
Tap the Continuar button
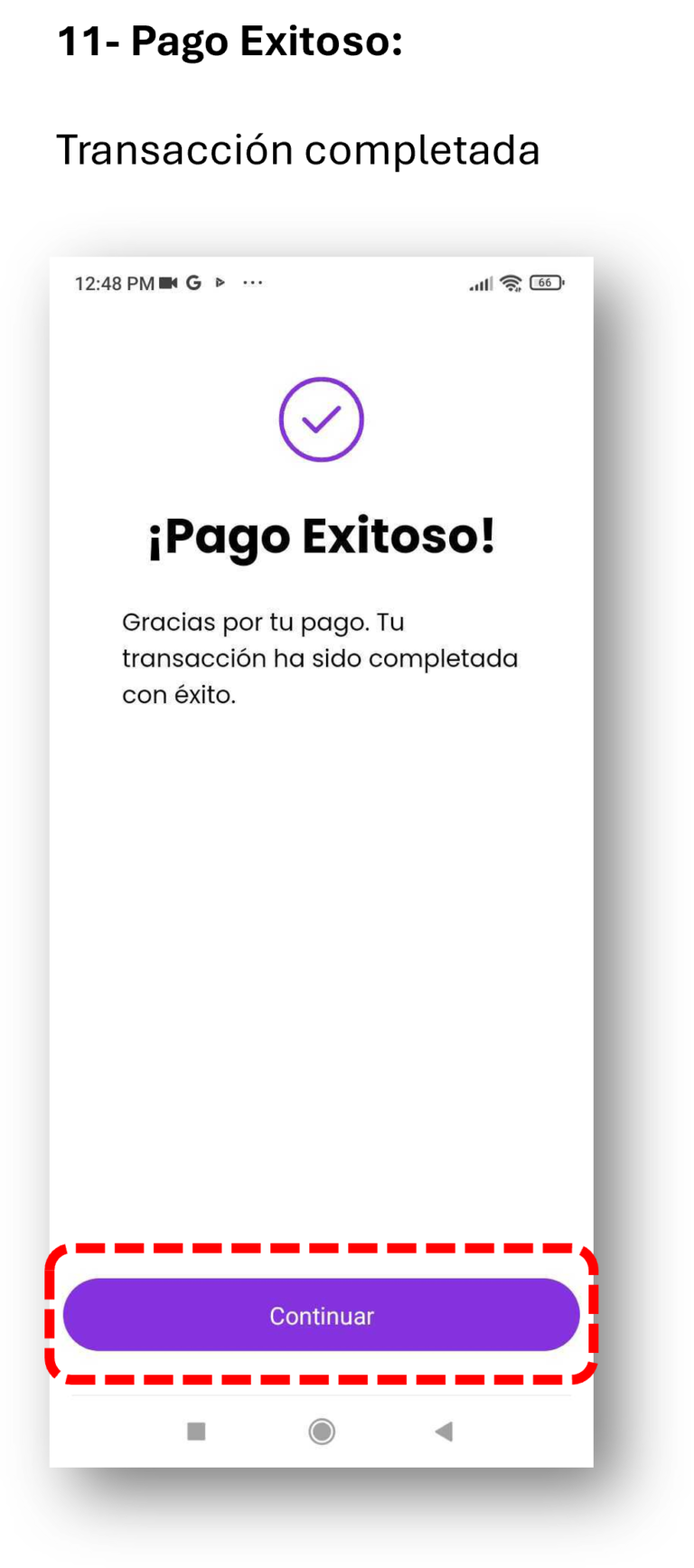(x=321, y=1315)
